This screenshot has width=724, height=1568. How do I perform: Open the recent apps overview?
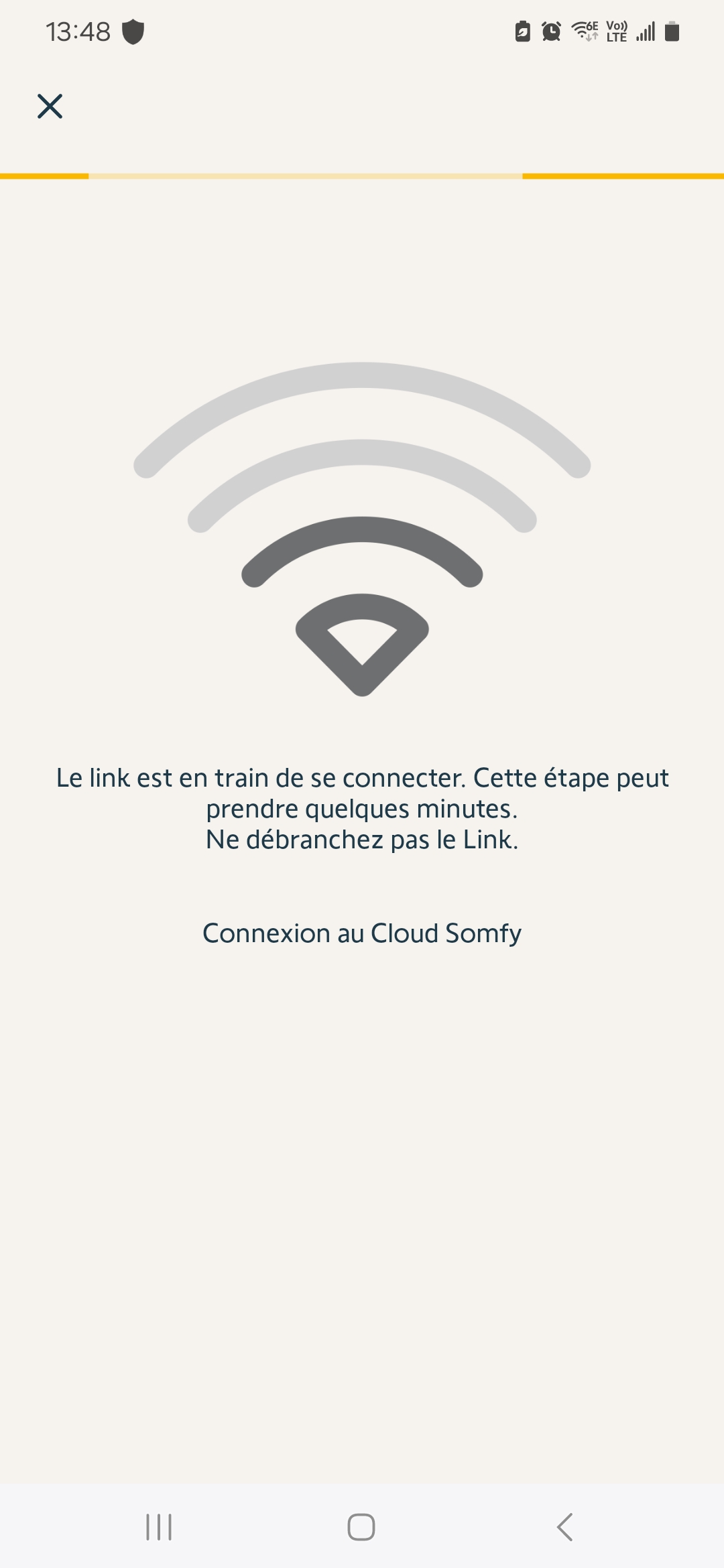tap(159, 1527)
